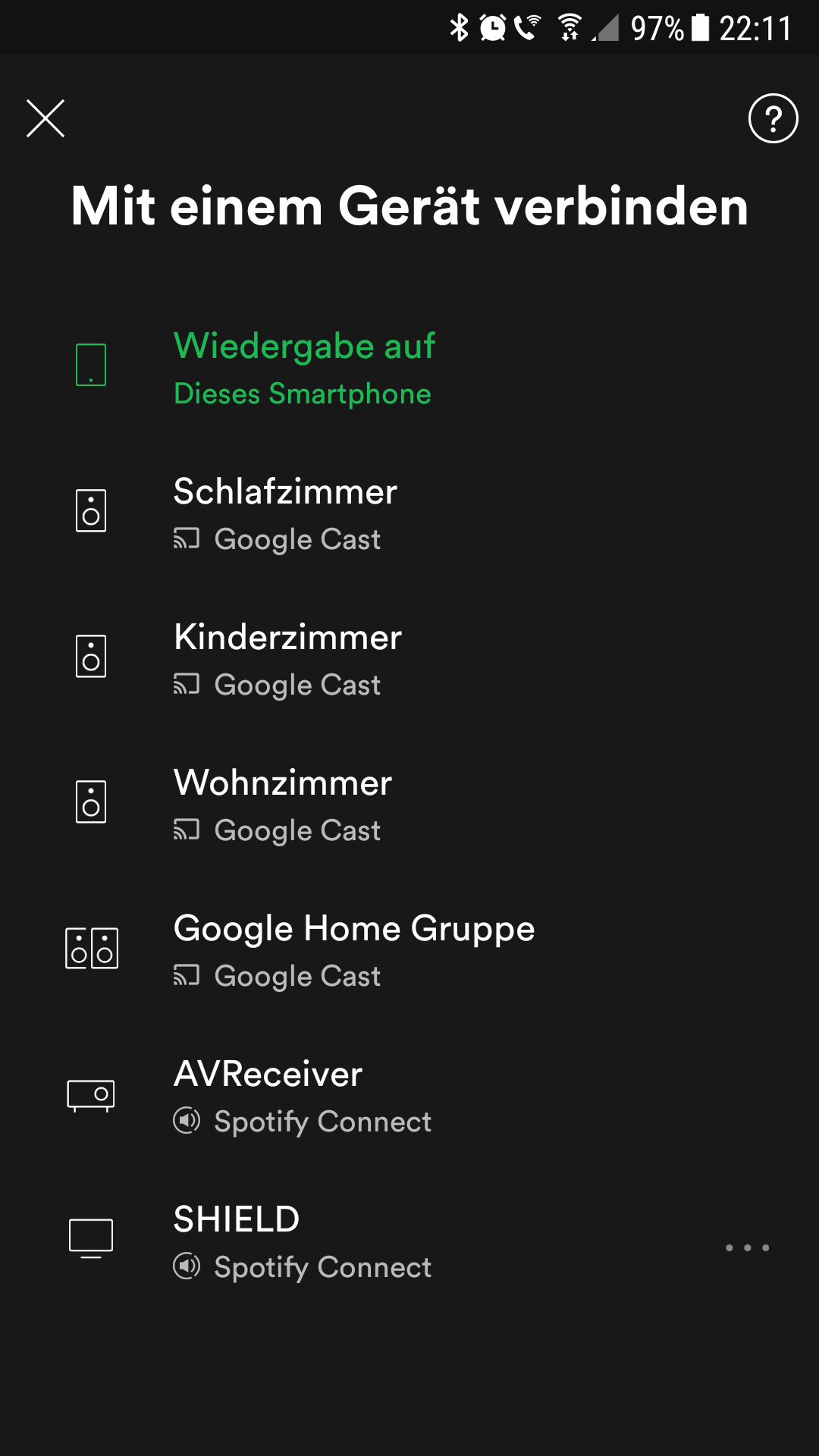Open the help question mark icon
This screenshot has width=819, height=1456.
point(773,118)
